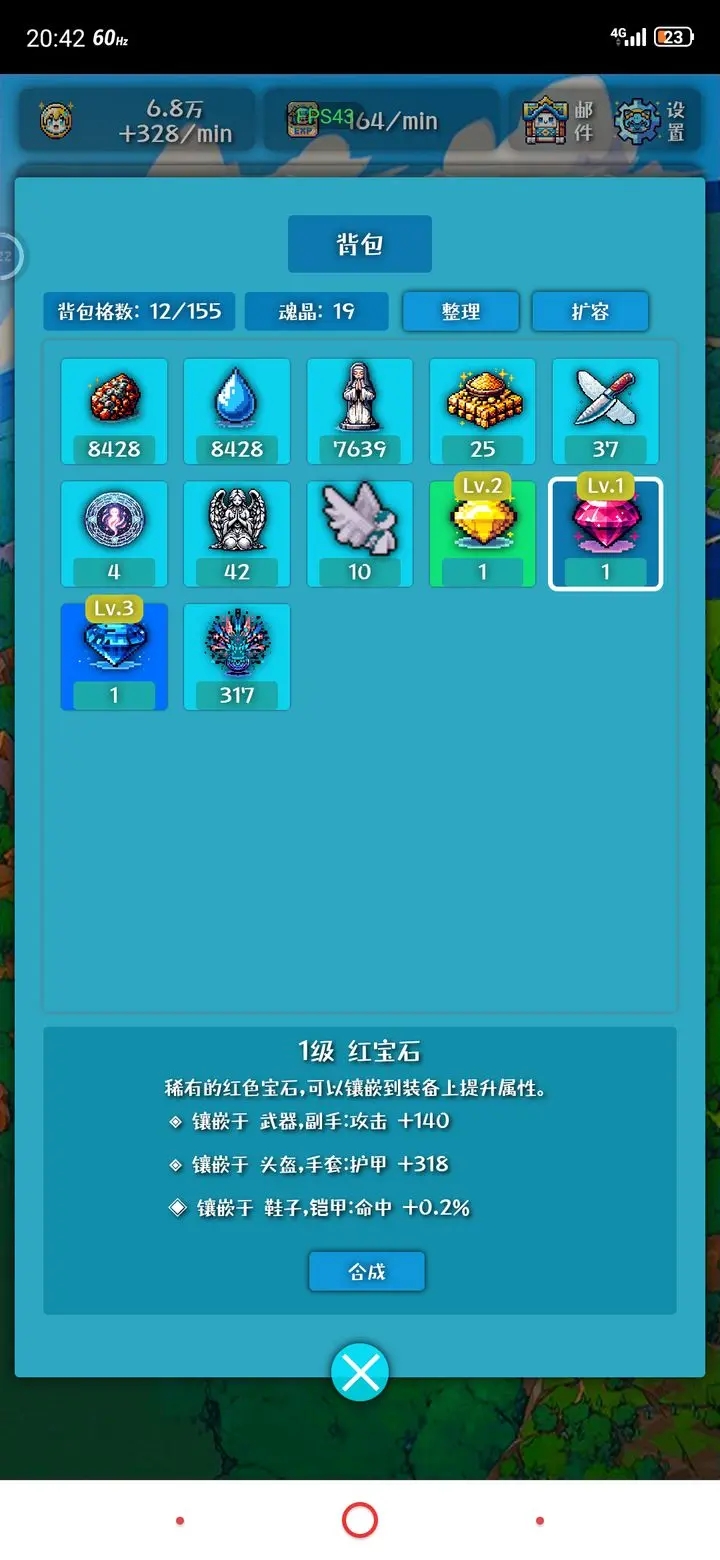The height and width of the screenshot is (1560, 720).
Task: Select the gold pile item with 25
Action: coord(482,411)
